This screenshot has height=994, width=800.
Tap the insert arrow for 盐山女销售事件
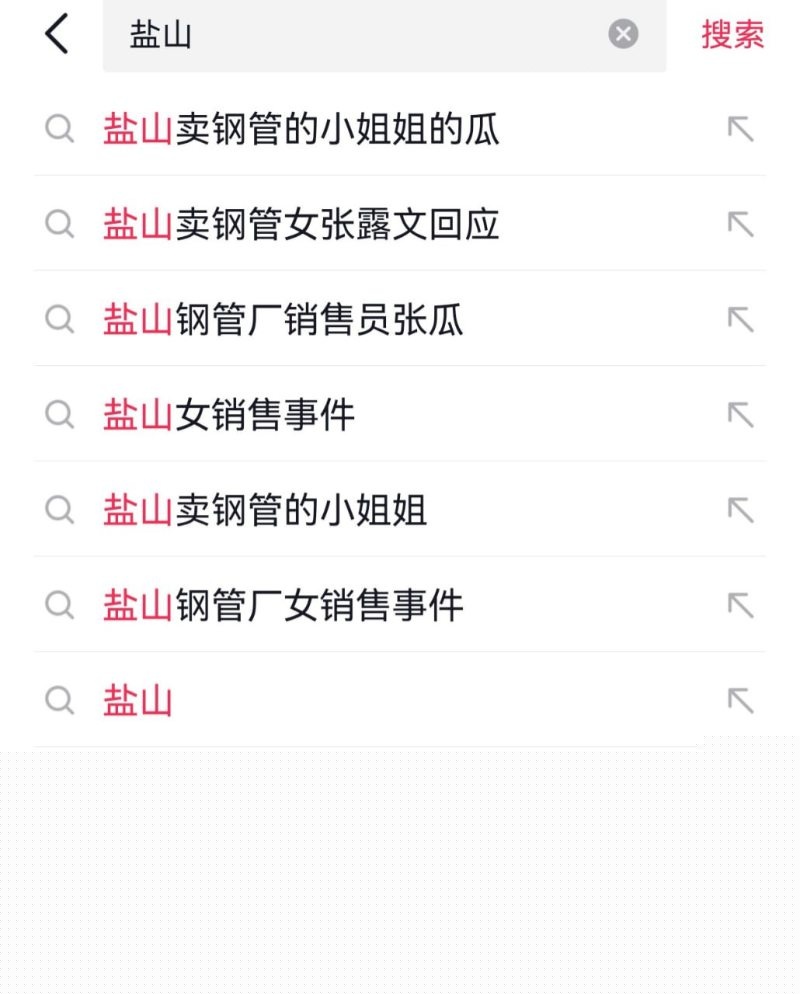[x=741, y=414]
